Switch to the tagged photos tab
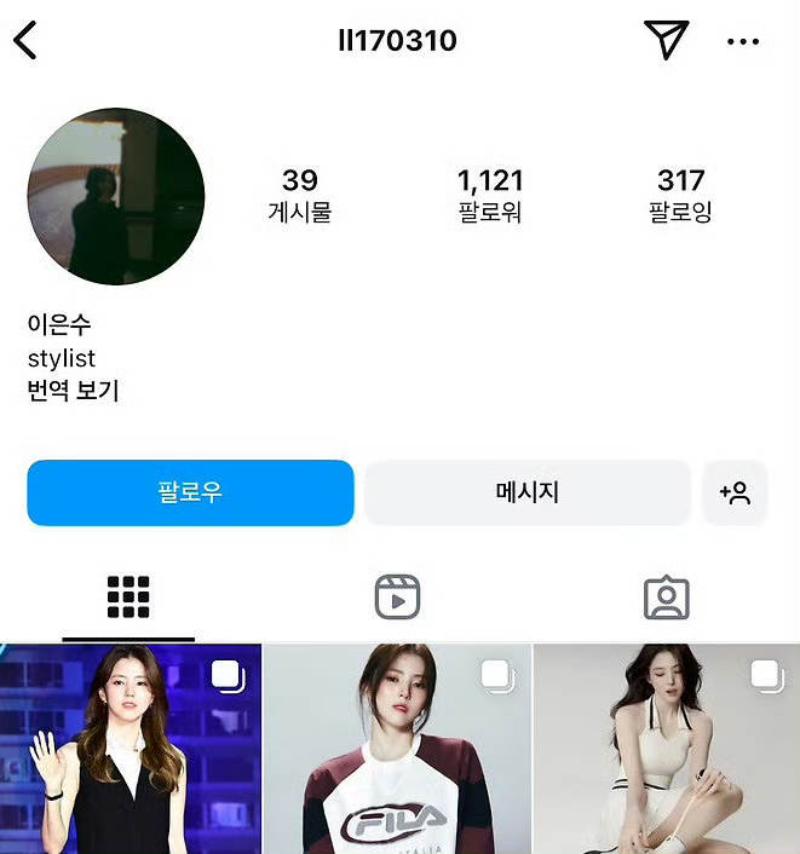800x854 pixels. (667, 598)
